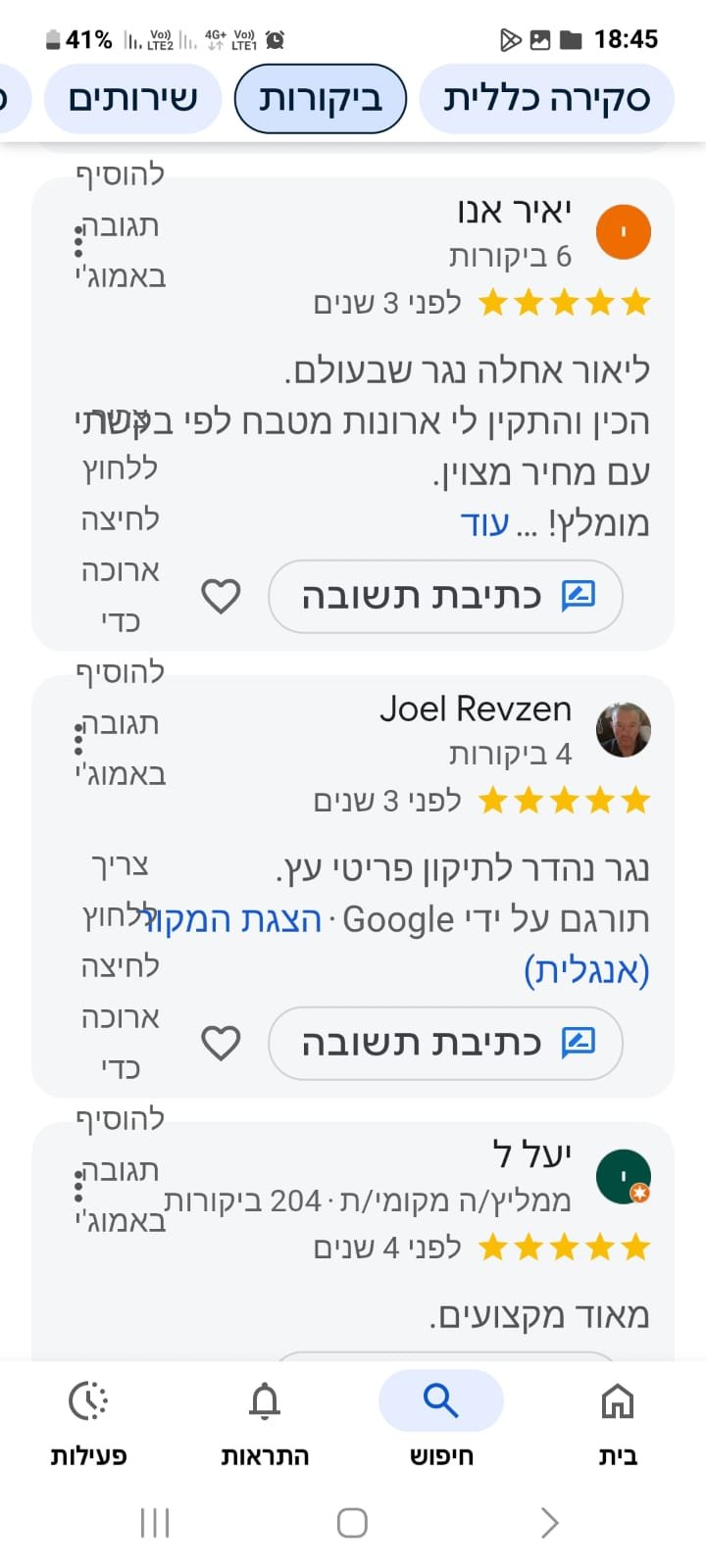Screen dimensions: 706x1568
Task: Open the שירותים tab
Action: 133,98
